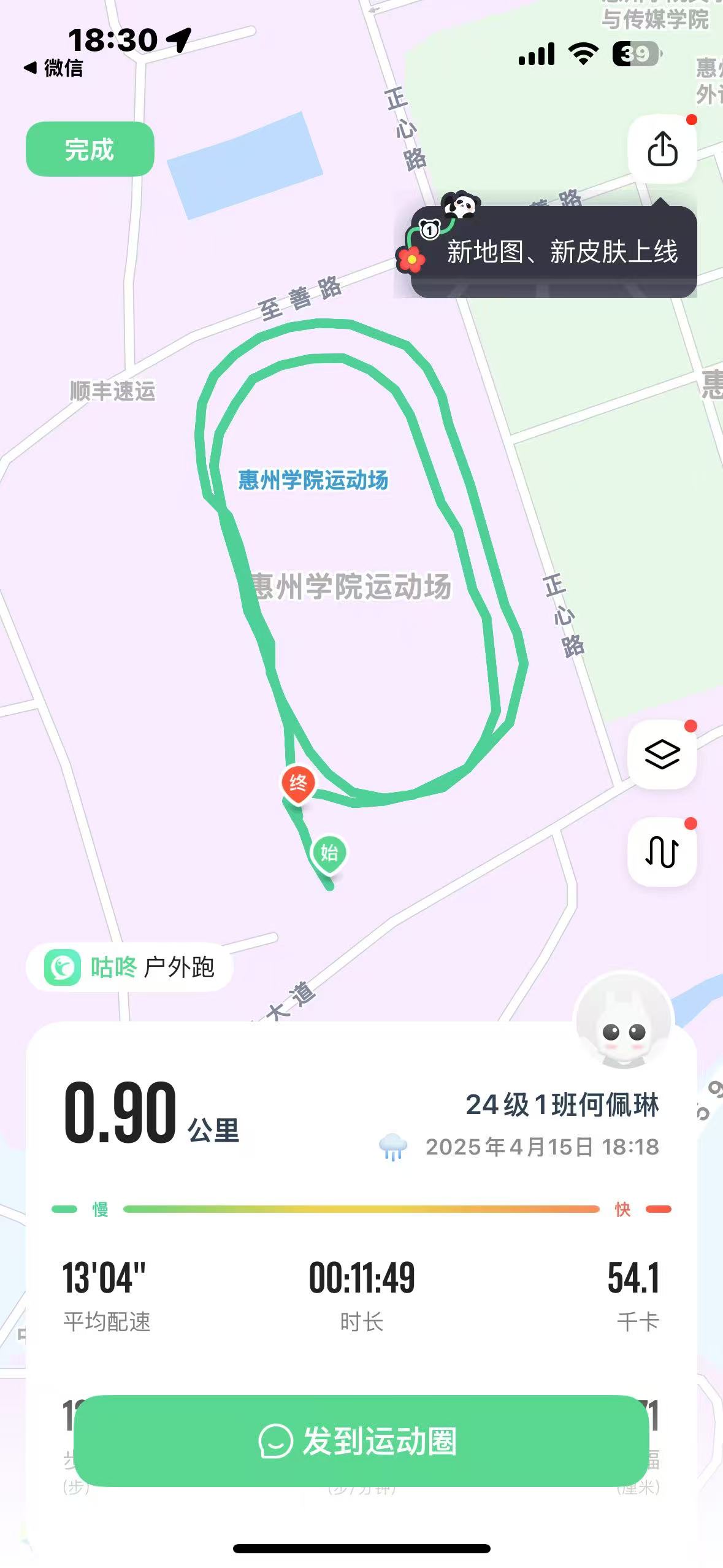Share this run record
Screen dimensions: 723x1568
coord(662,149)
